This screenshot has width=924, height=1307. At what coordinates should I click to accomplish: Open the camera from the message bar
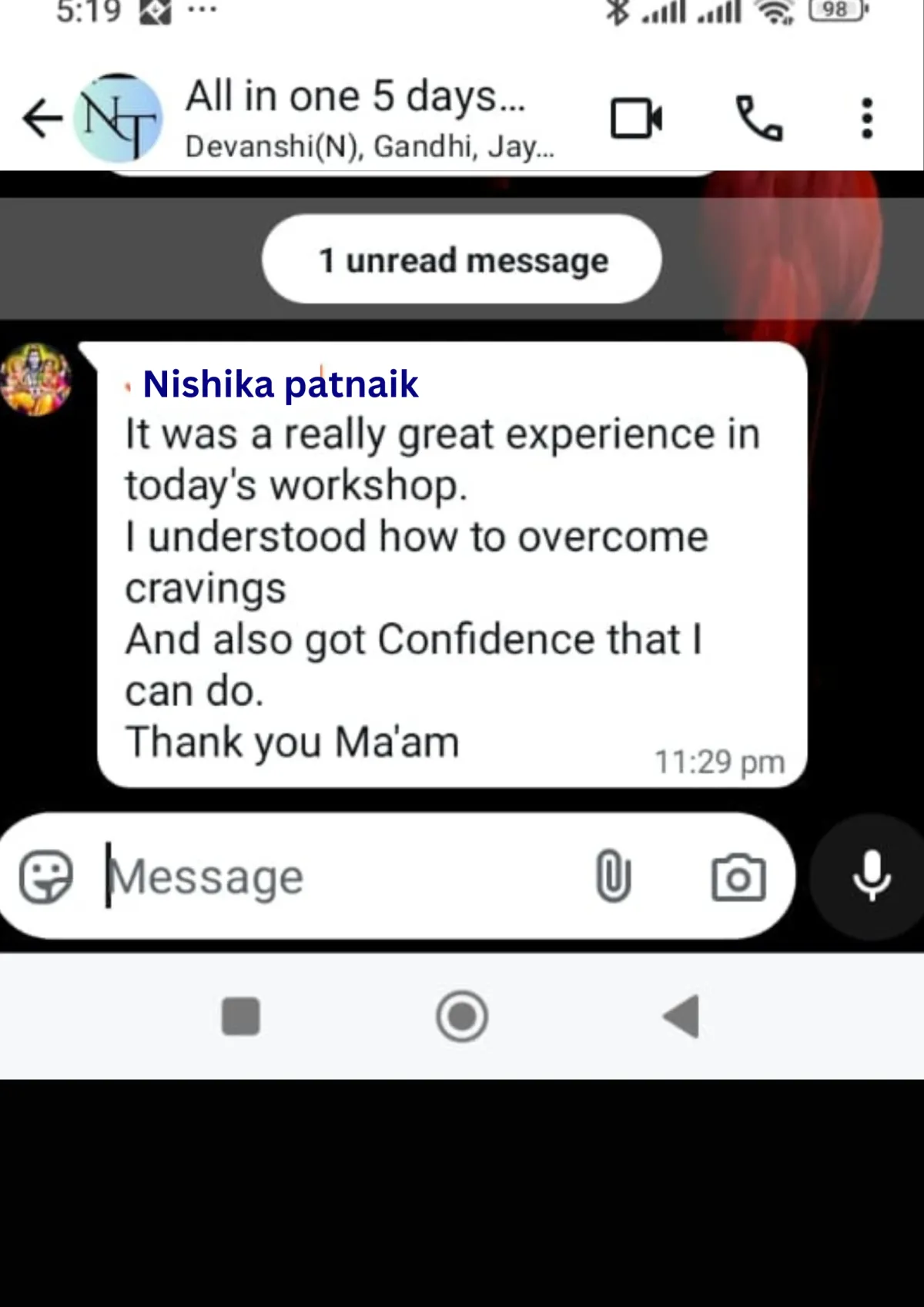[738, 876]
